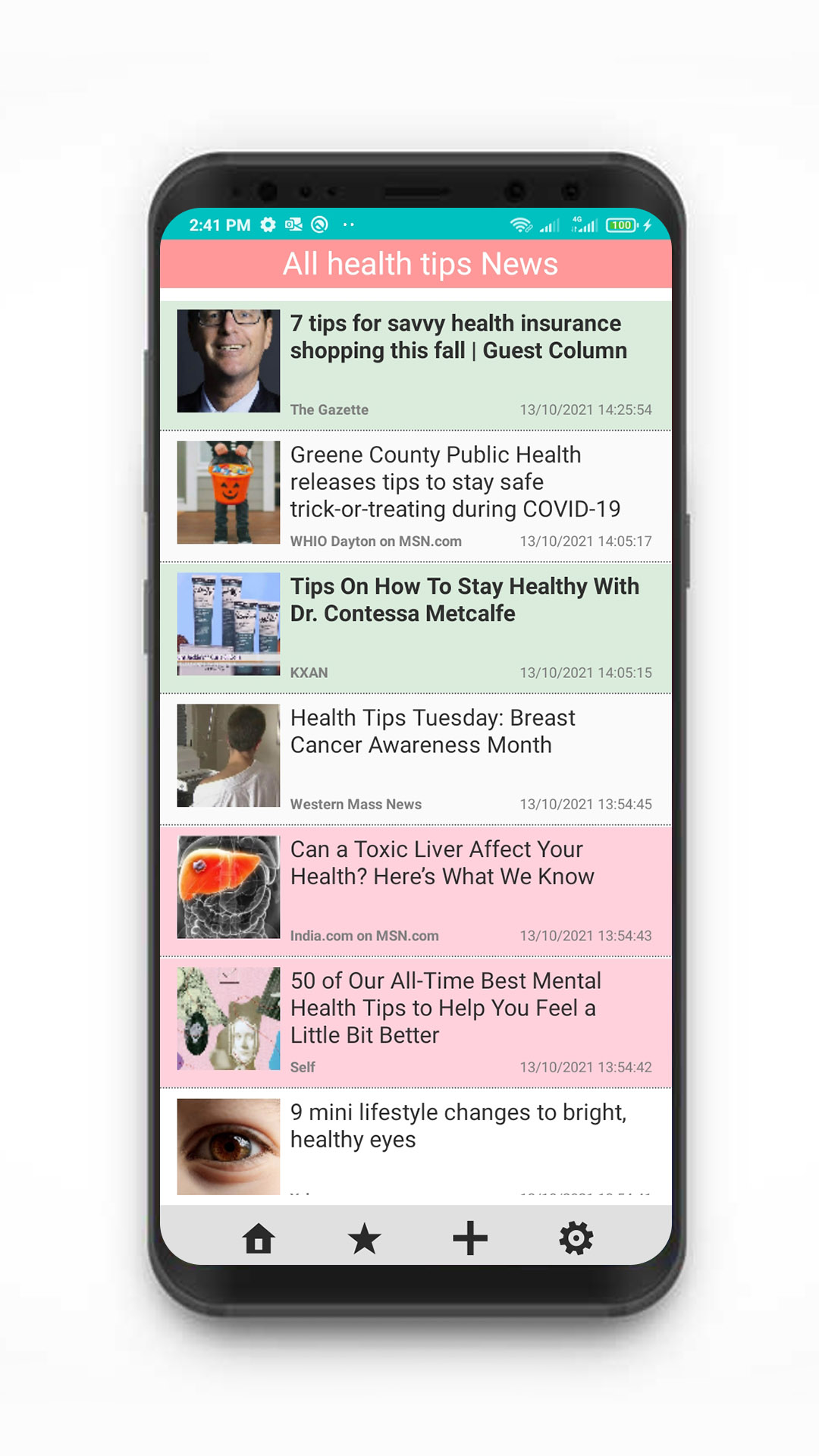Image resolution: width=819 pixels, height=1456 pixels.
Task: Open Tips On How To Stay Healthy article
Action: [464, 601]
